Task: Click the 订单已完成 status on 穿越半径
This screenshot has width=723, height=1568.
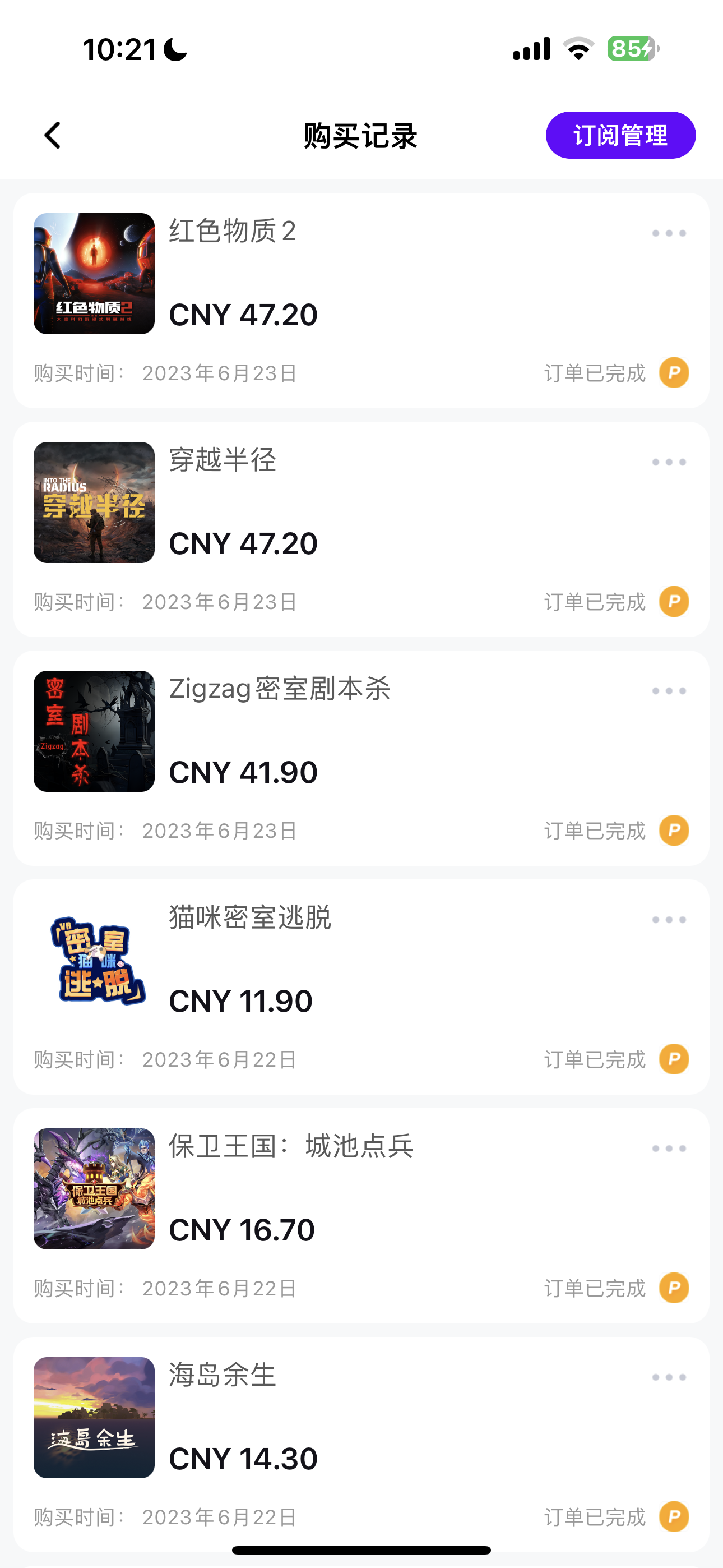Action: [x=595, y=602]
